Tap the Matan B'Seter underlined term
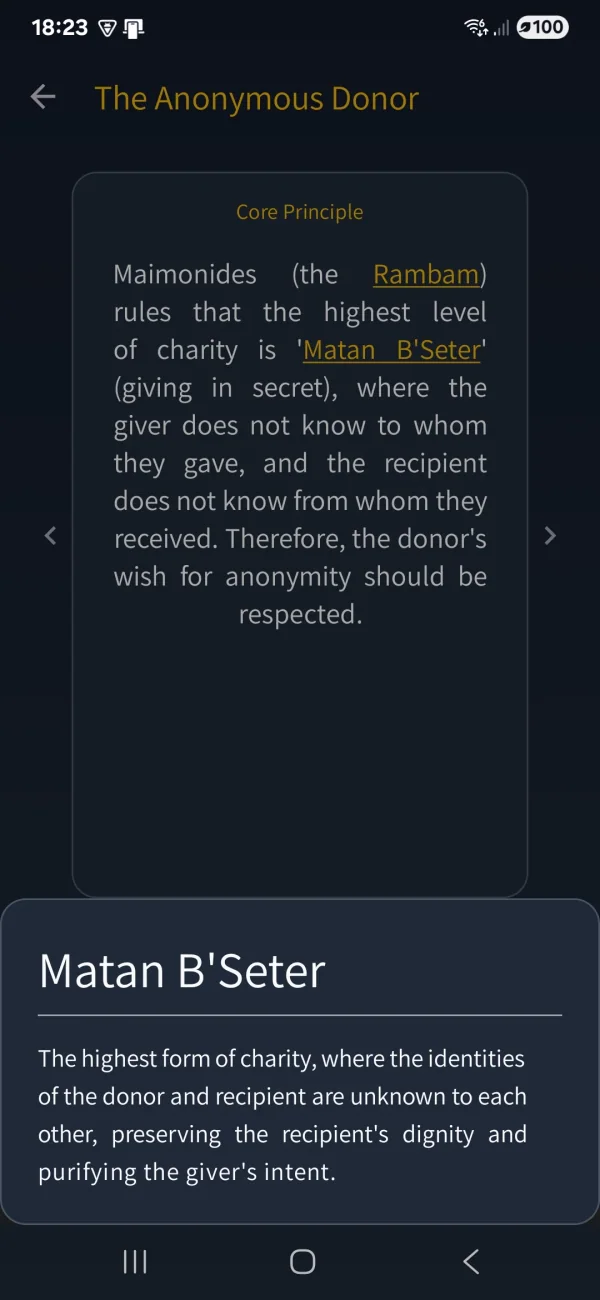The height and width of the screenshot is (1300, 600). coord(392,350)
